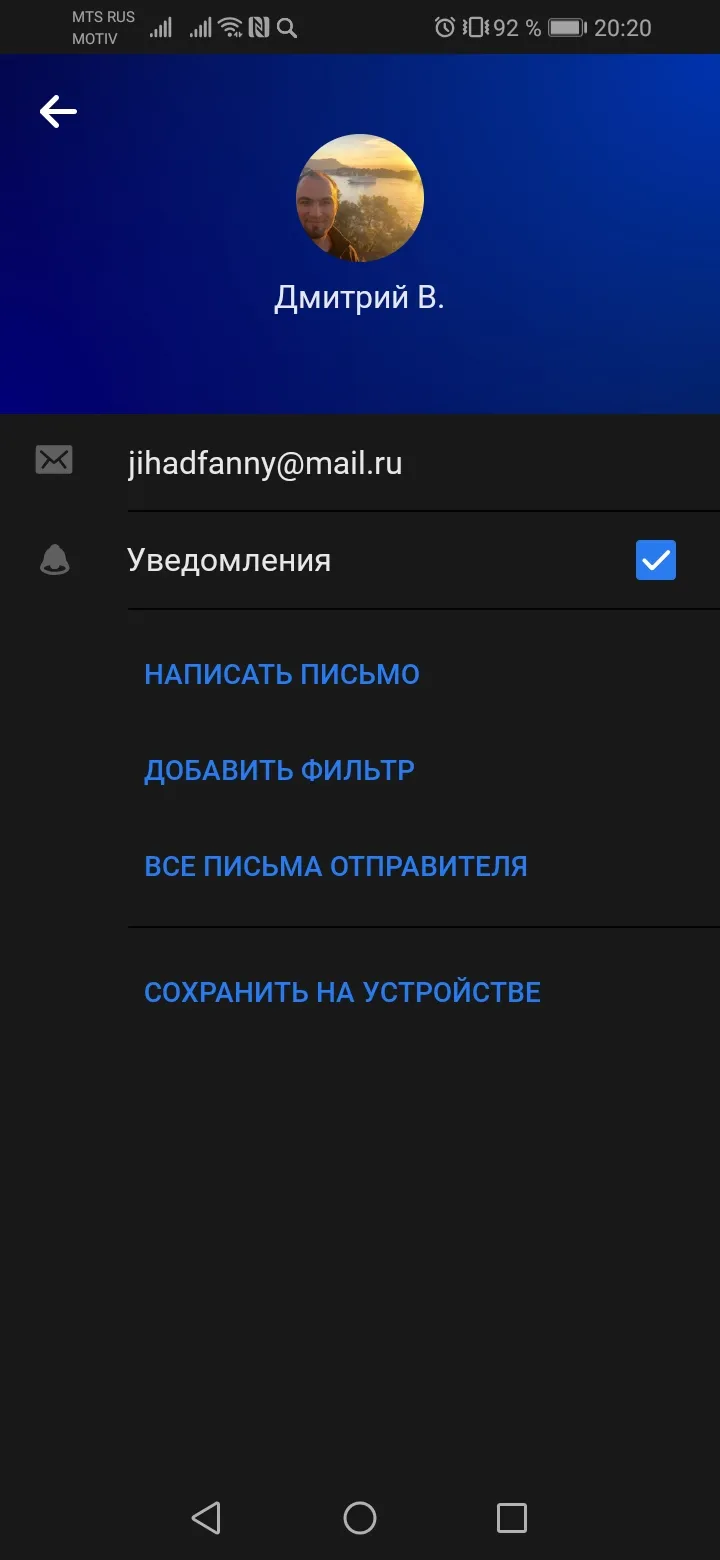Viewport: 720px width, 1560px height.
Task: Tap the email address jihadfanny@mail.ru
Action: (x=265, y=463)
